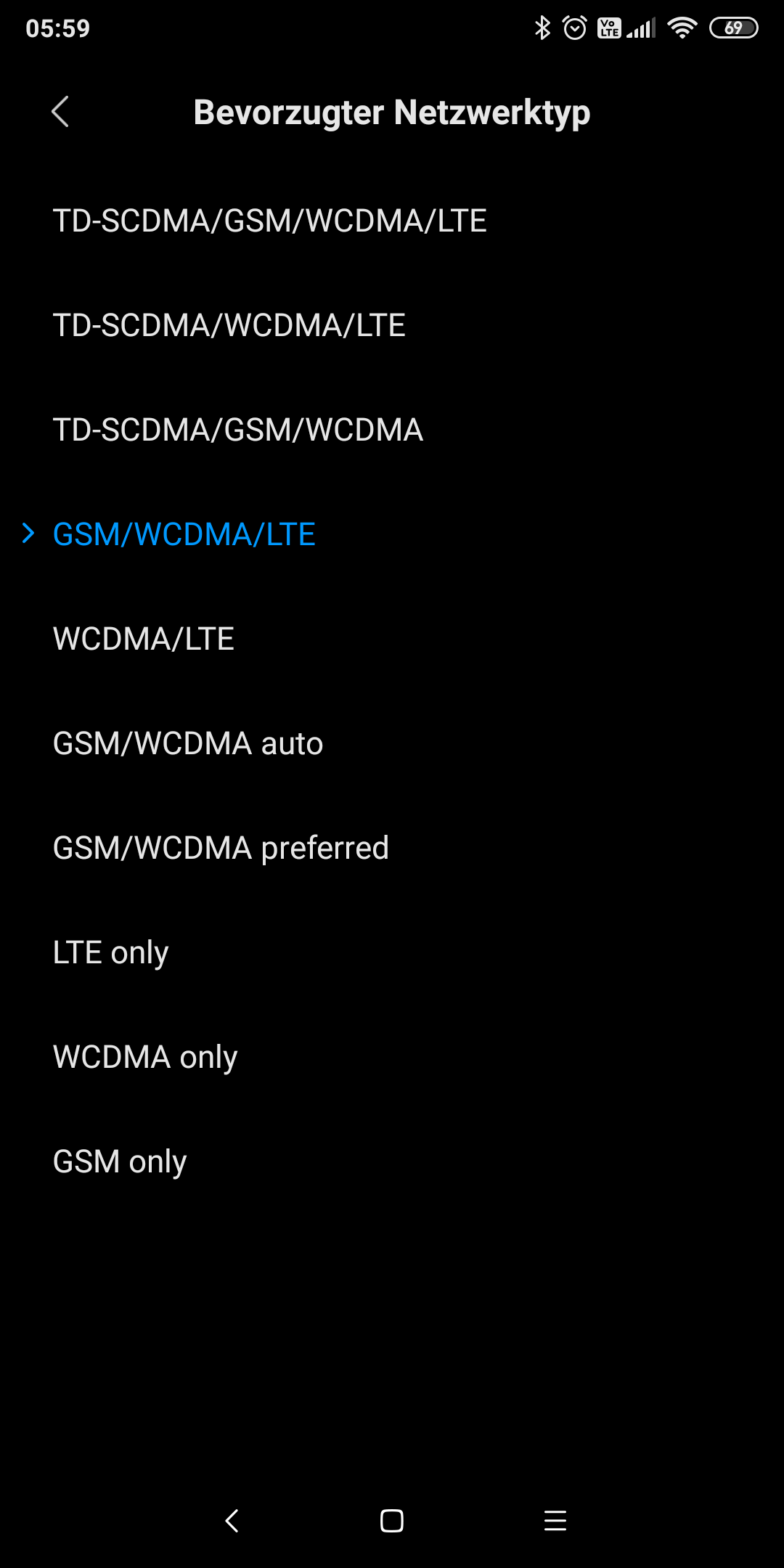Choose GSM/WCDMA preferred
784x1568 pixels.
392,848
